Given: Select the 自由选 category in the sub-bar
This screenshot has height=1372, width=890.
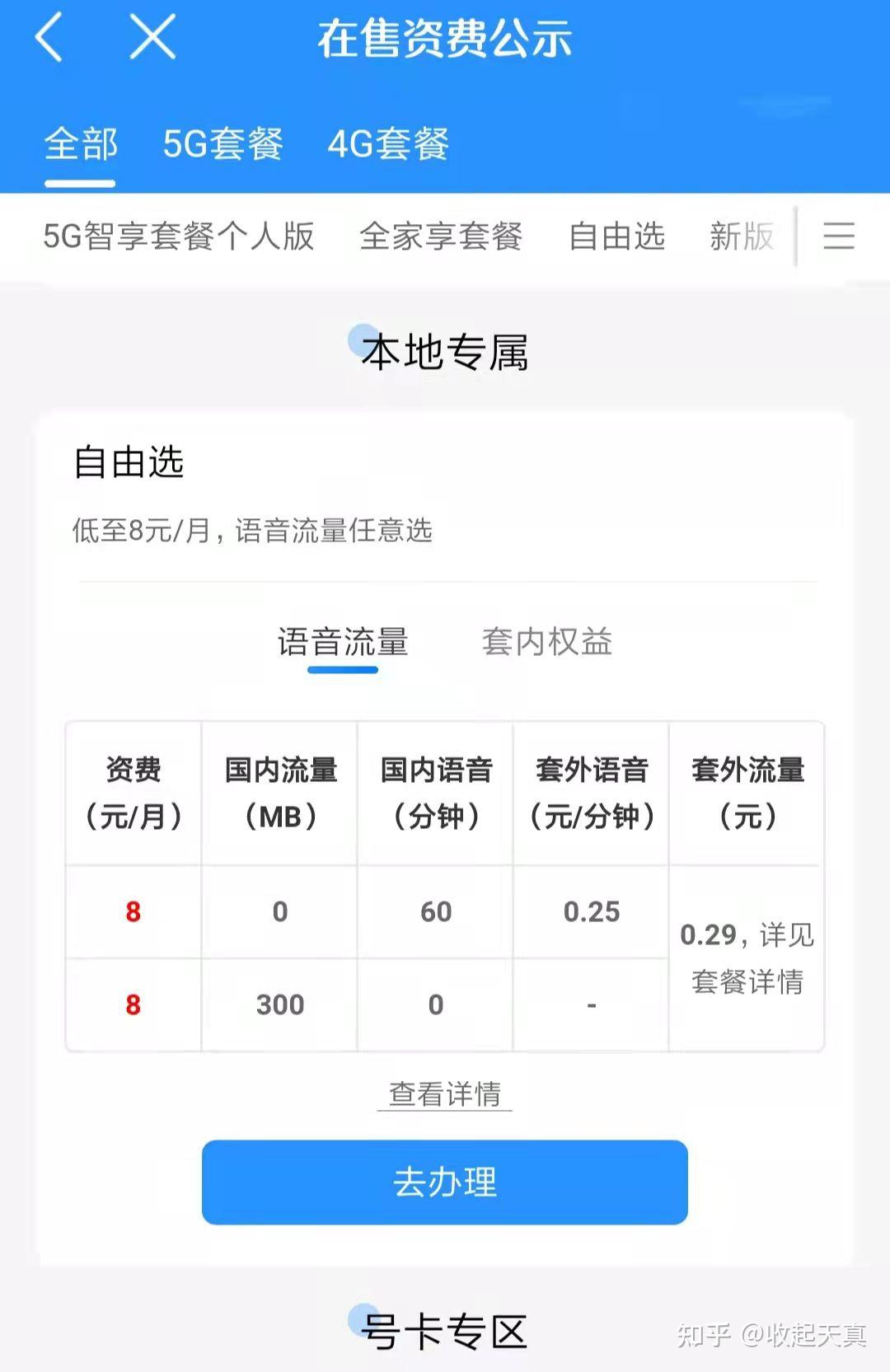Looking at the screenshot, I should [x=616, y=237].
